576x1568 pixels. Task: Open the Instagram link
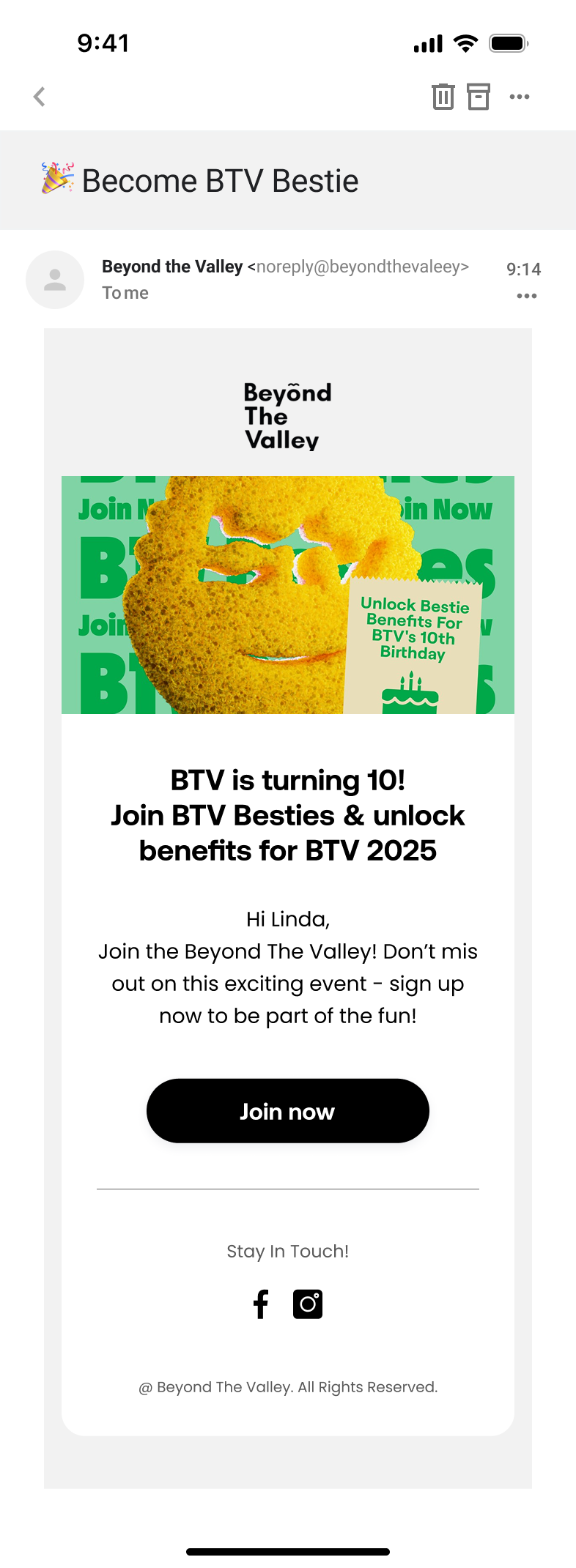[308, 1304]
